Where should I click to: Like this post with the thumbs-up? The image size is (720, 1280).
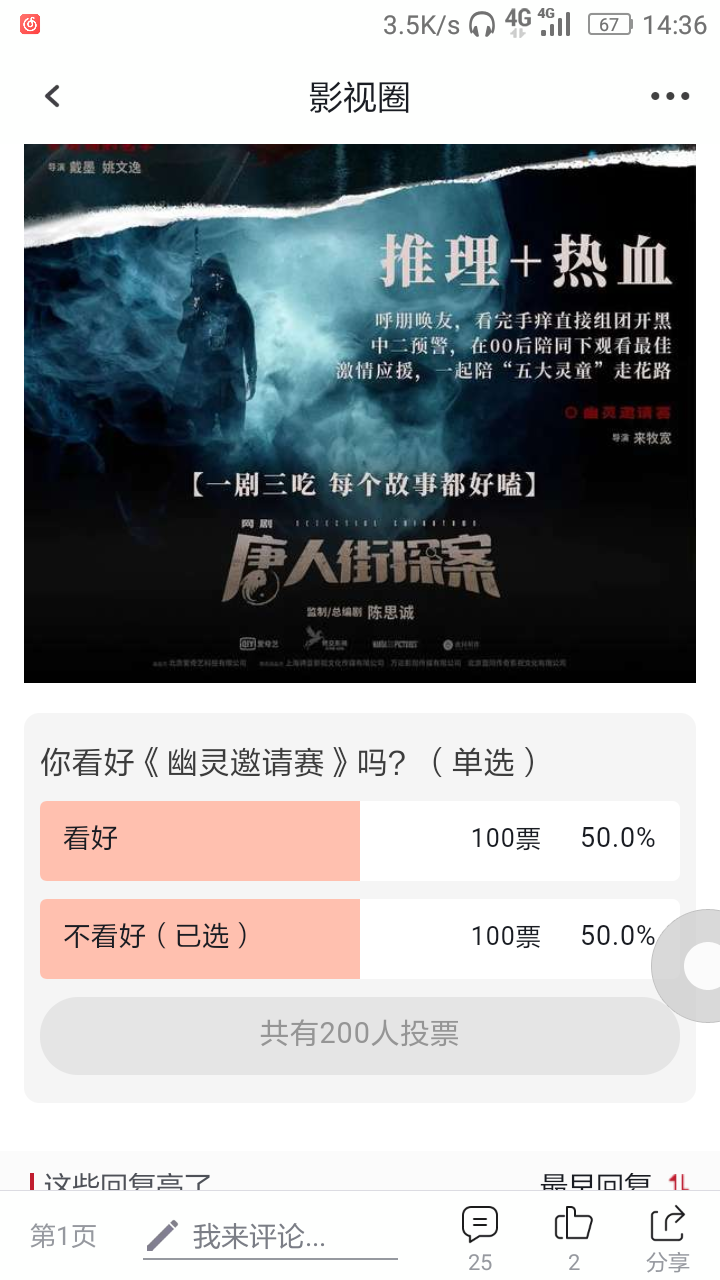(573, 1239)
